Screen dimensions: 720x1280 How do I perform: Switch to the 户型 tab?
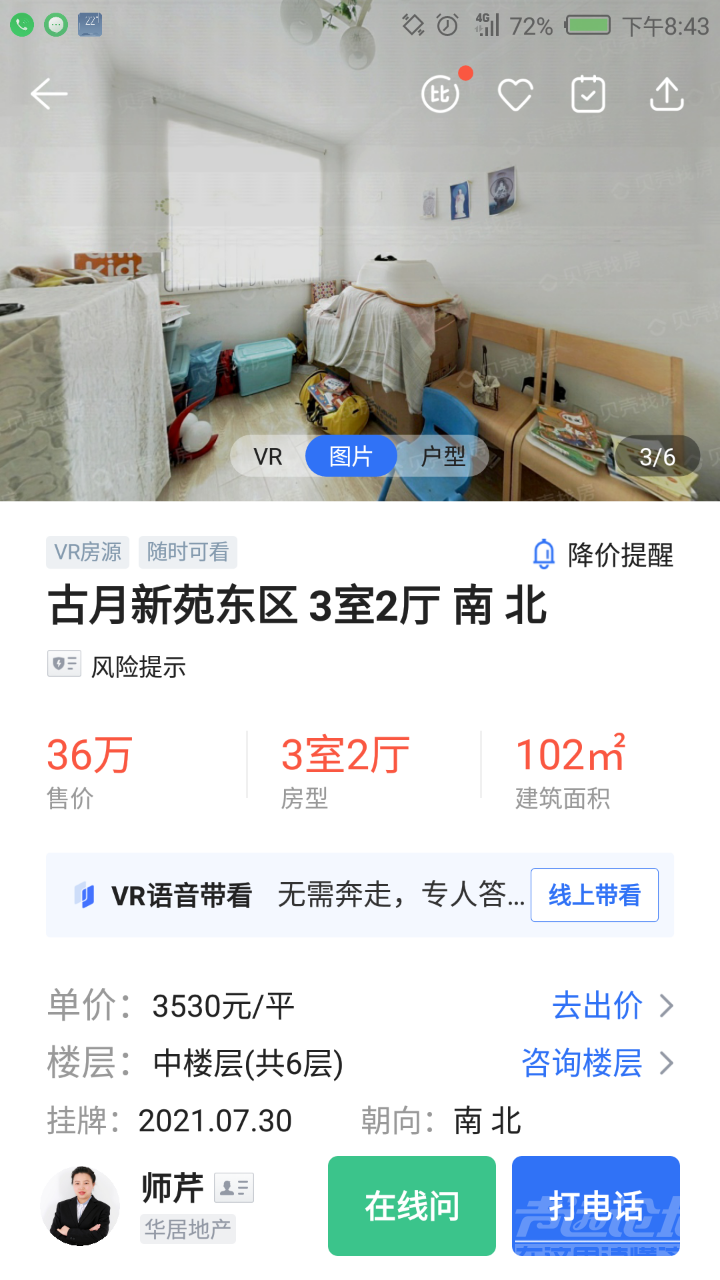tap(443, 457)
